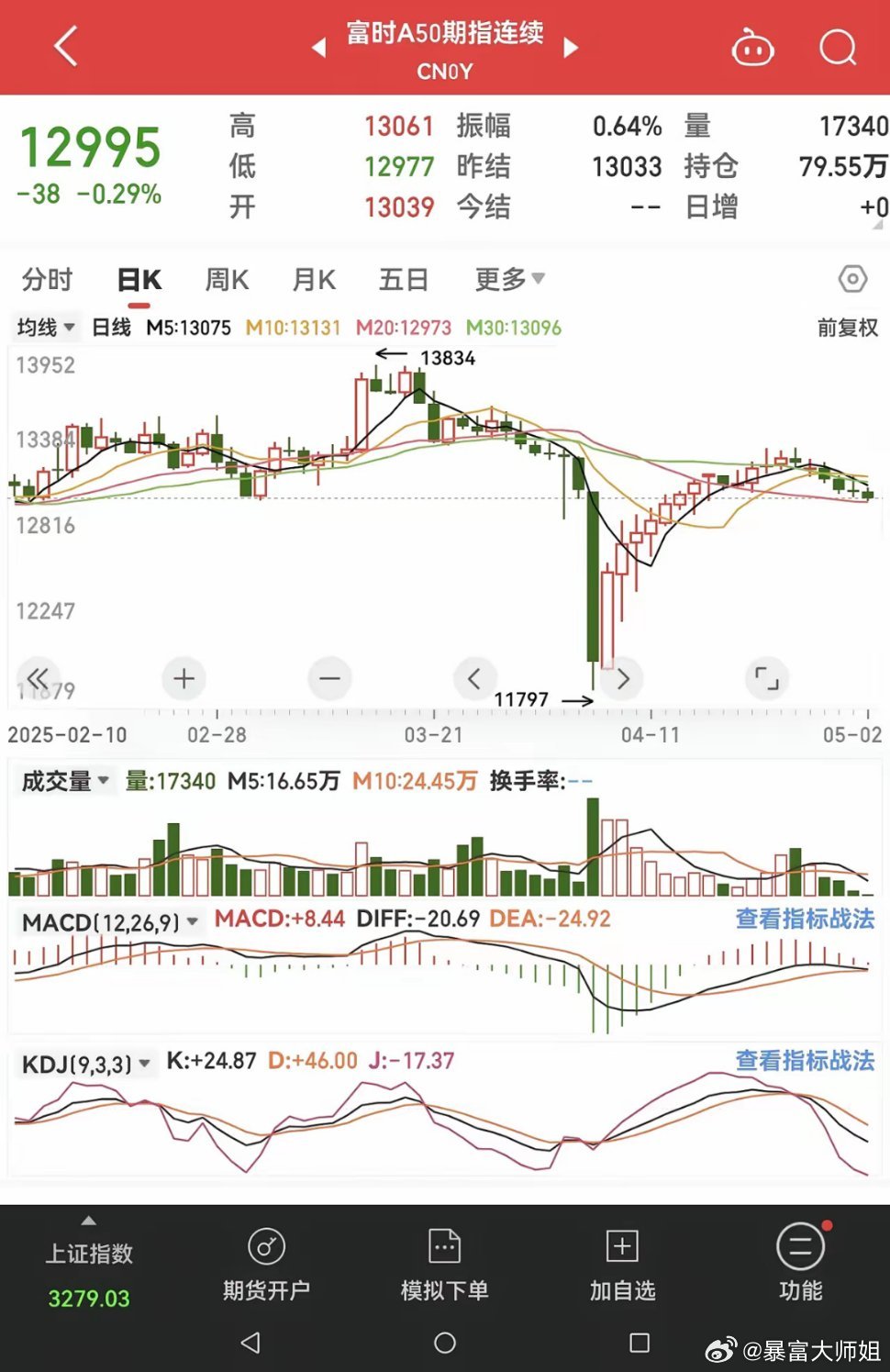Toggle 前复权 price adjustment mode
Screen dimensions: 890x1372
(x=847, y=327)
